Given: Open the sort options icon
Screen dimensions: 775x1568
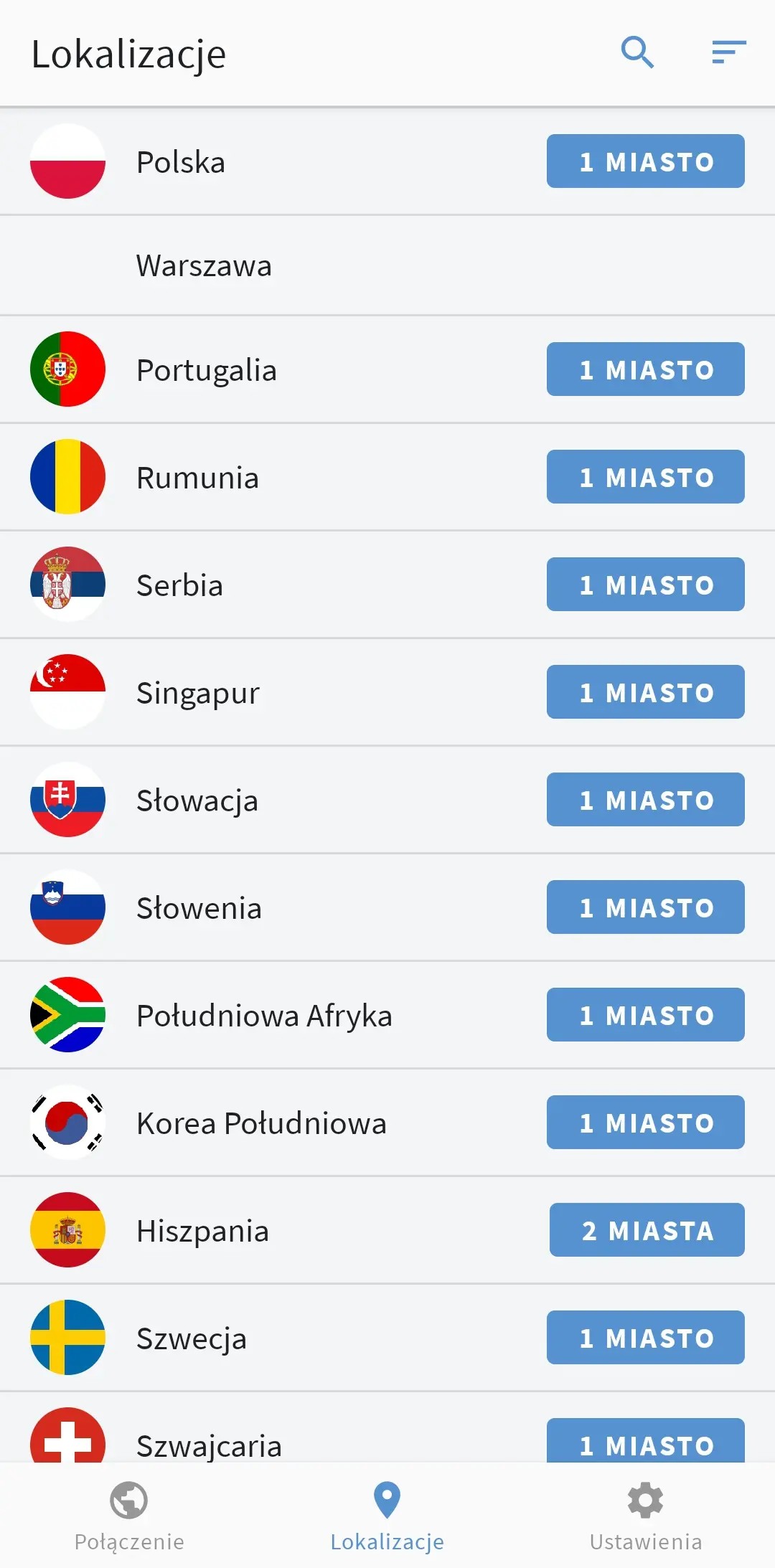Looking at the screenshot, I should 728,52.
